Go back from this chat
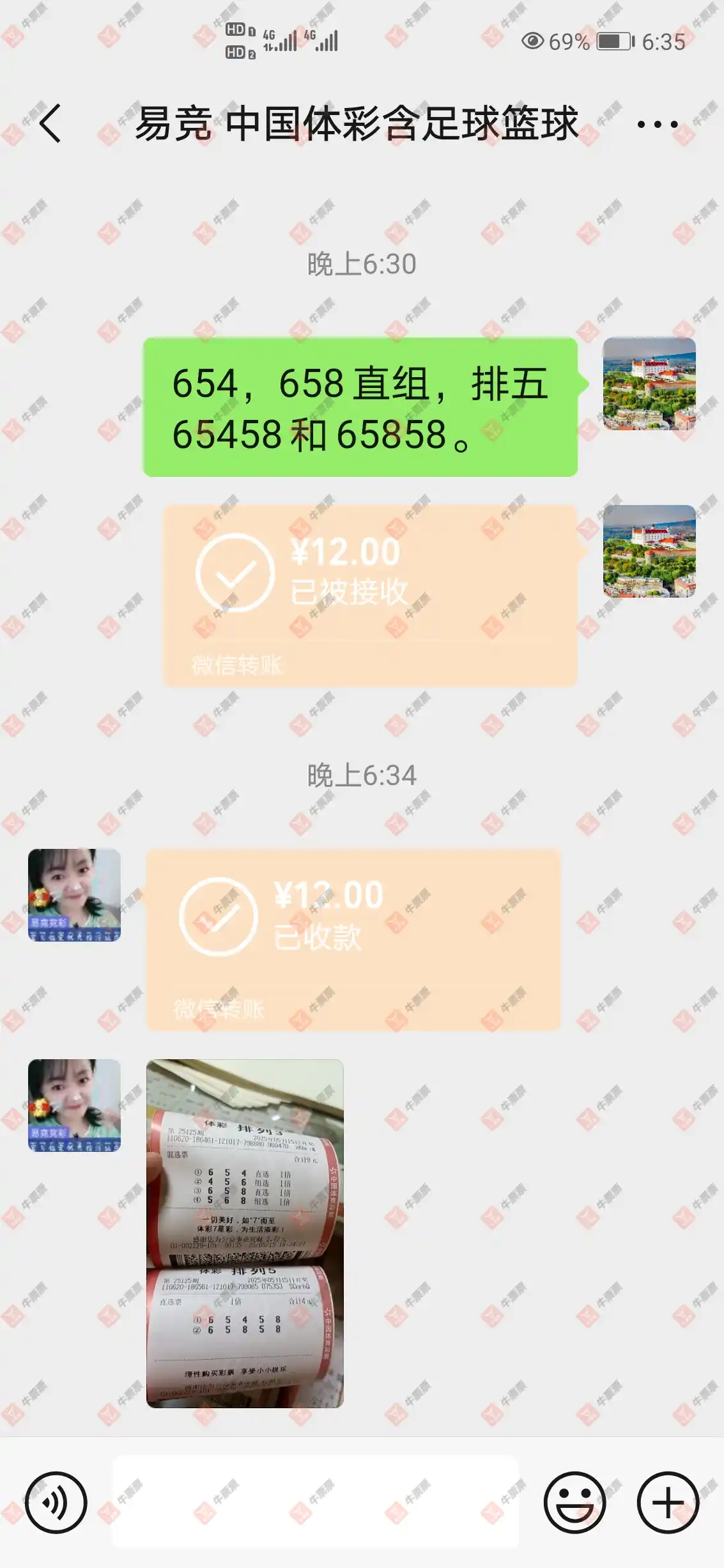 pyautogui.click(x=50, y=123)
